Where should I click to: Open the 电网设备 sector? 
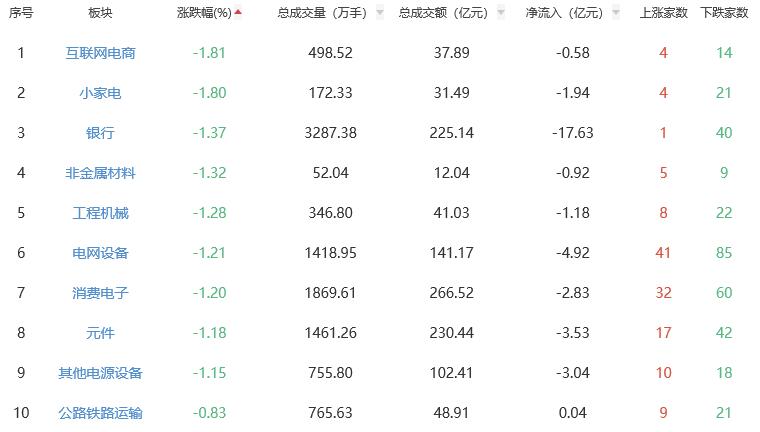100,253
